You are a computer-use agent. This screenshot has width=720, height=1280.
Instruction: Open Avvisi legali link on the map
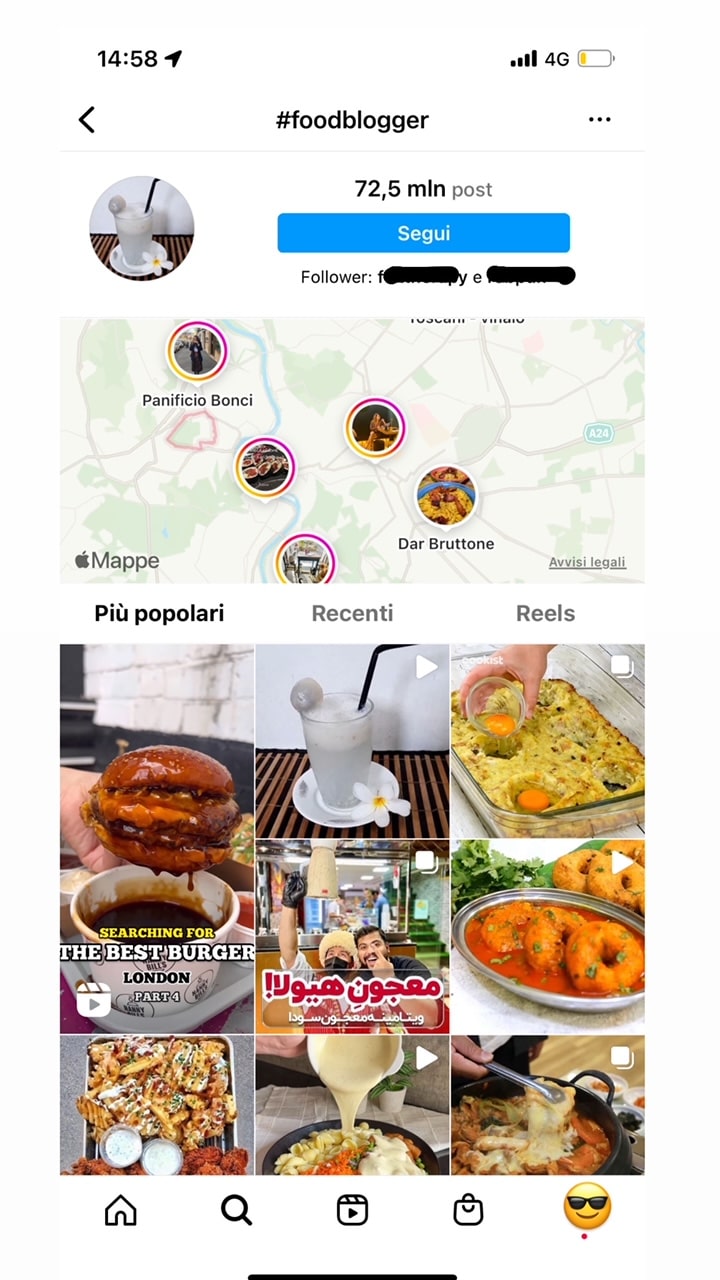[587, 562]
